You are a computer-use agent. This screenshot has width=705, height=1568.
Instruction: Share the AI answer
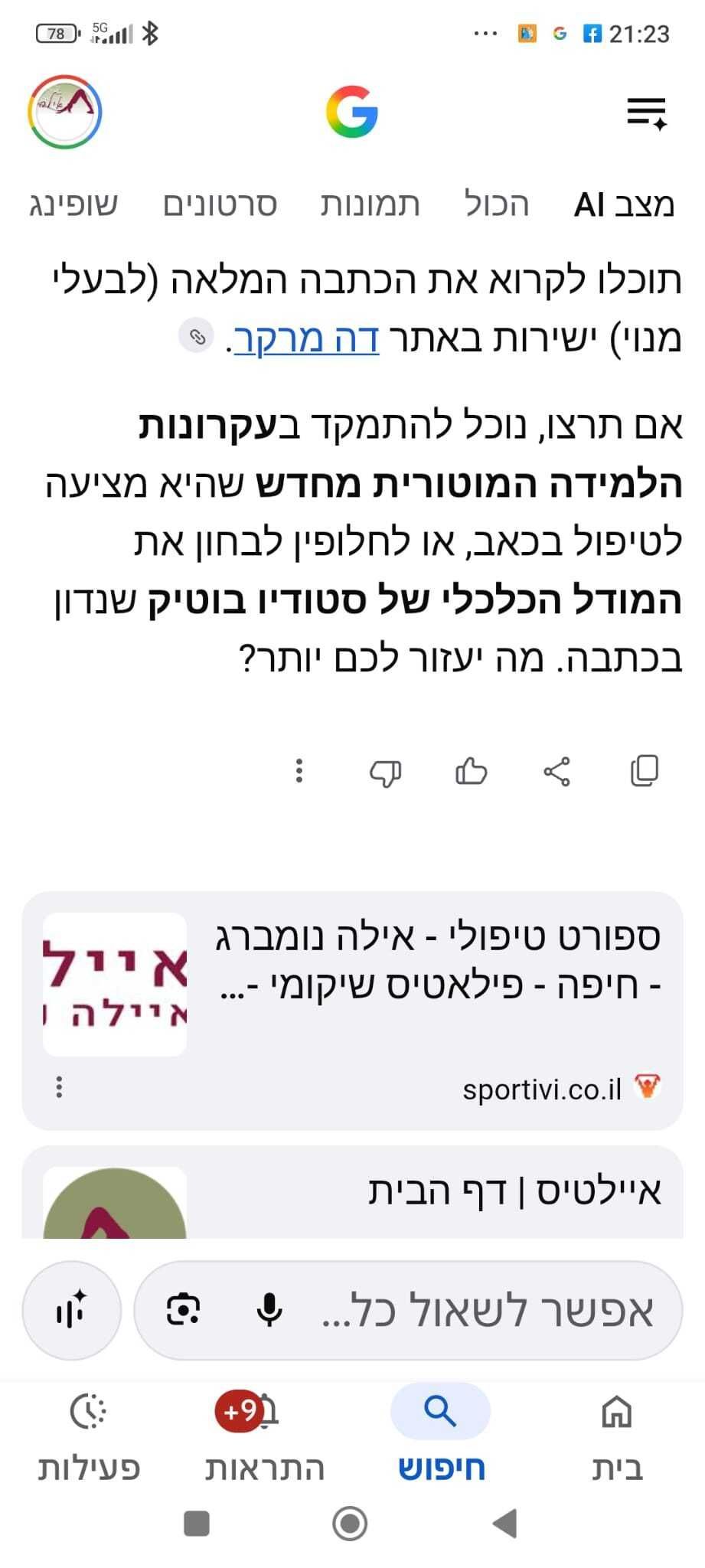coord(556,771)
